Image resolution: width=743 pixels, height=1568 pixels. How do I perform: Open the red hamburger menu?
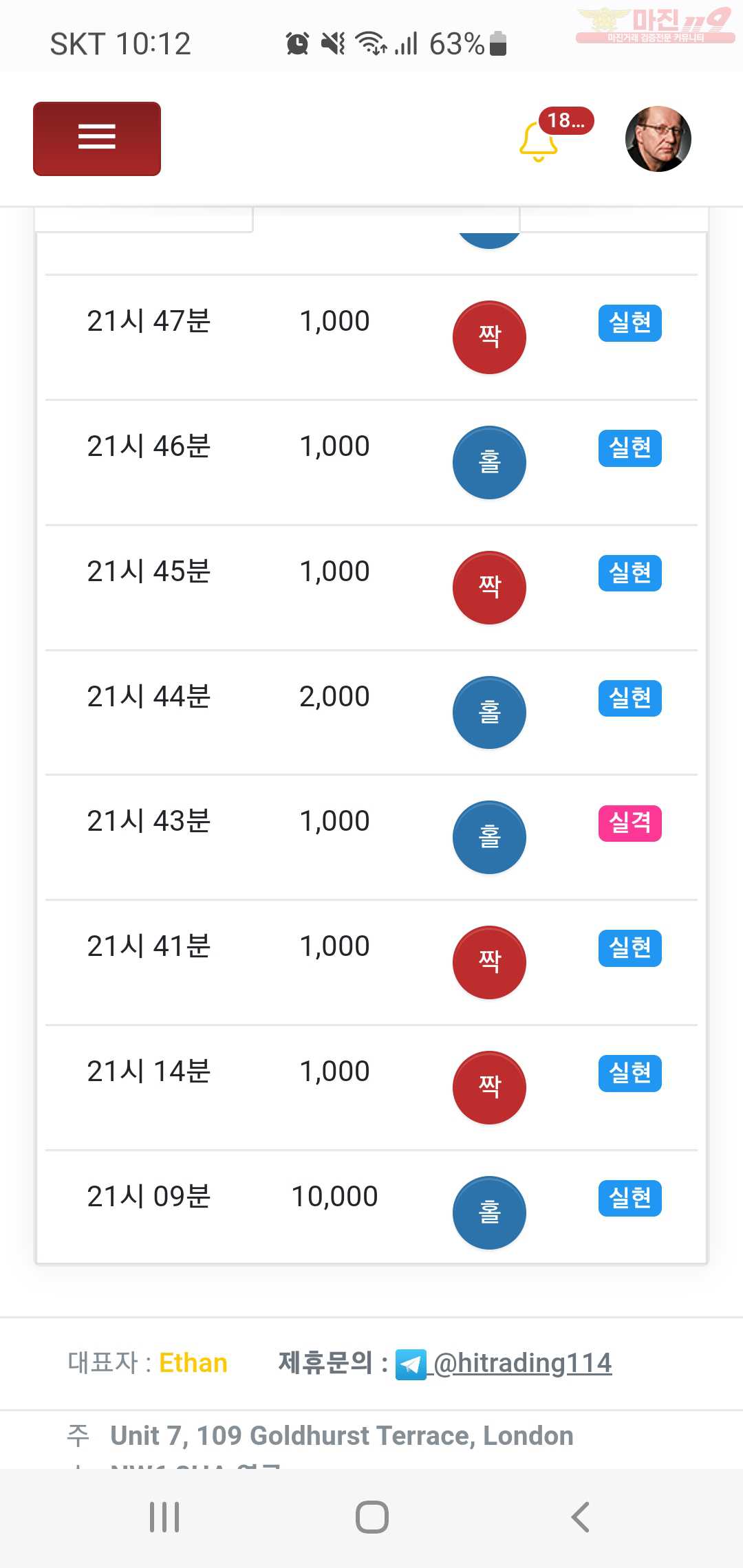point(97,139)
